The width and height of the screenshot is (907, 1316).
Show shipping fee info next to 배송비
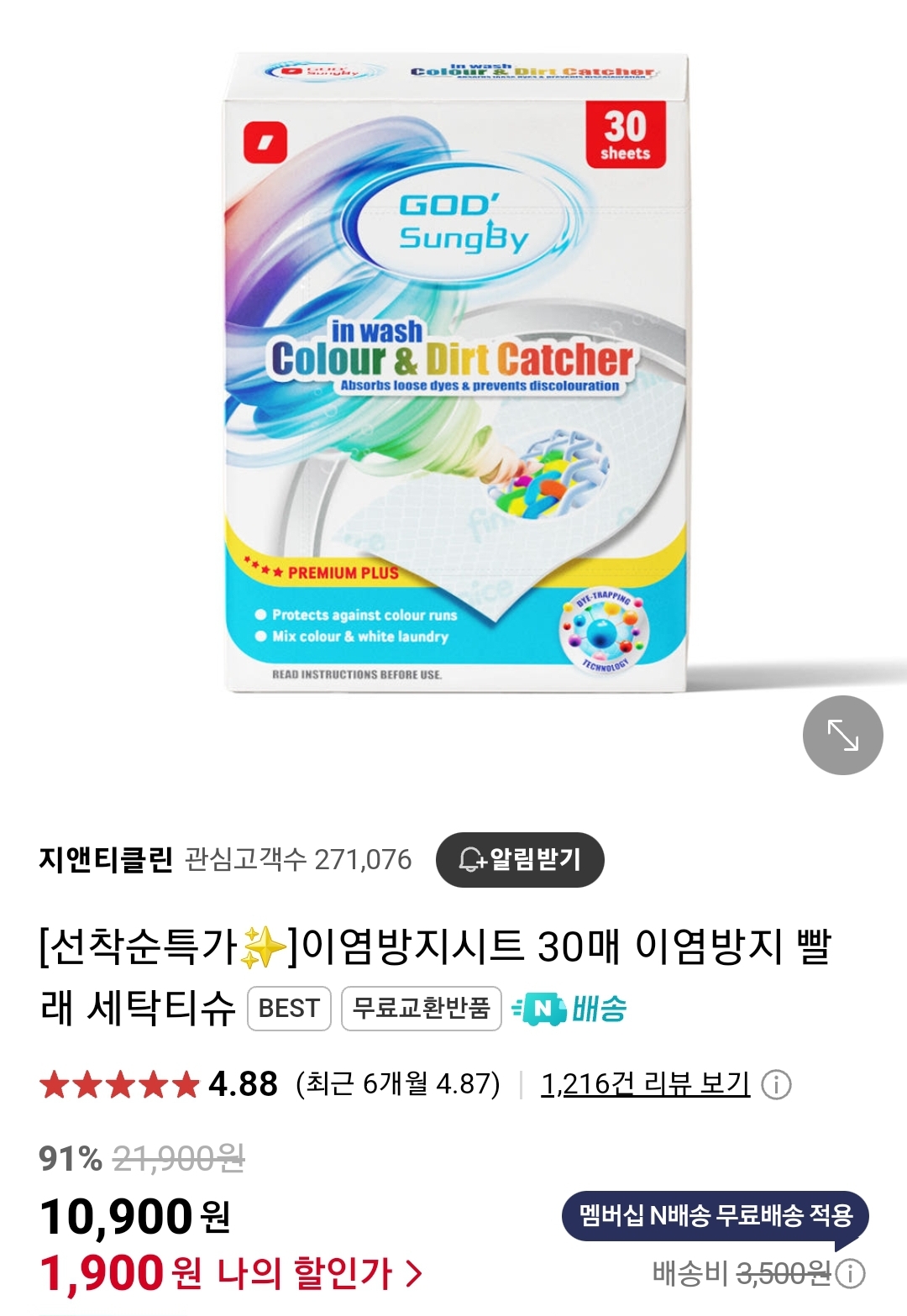coord(850,1273)
